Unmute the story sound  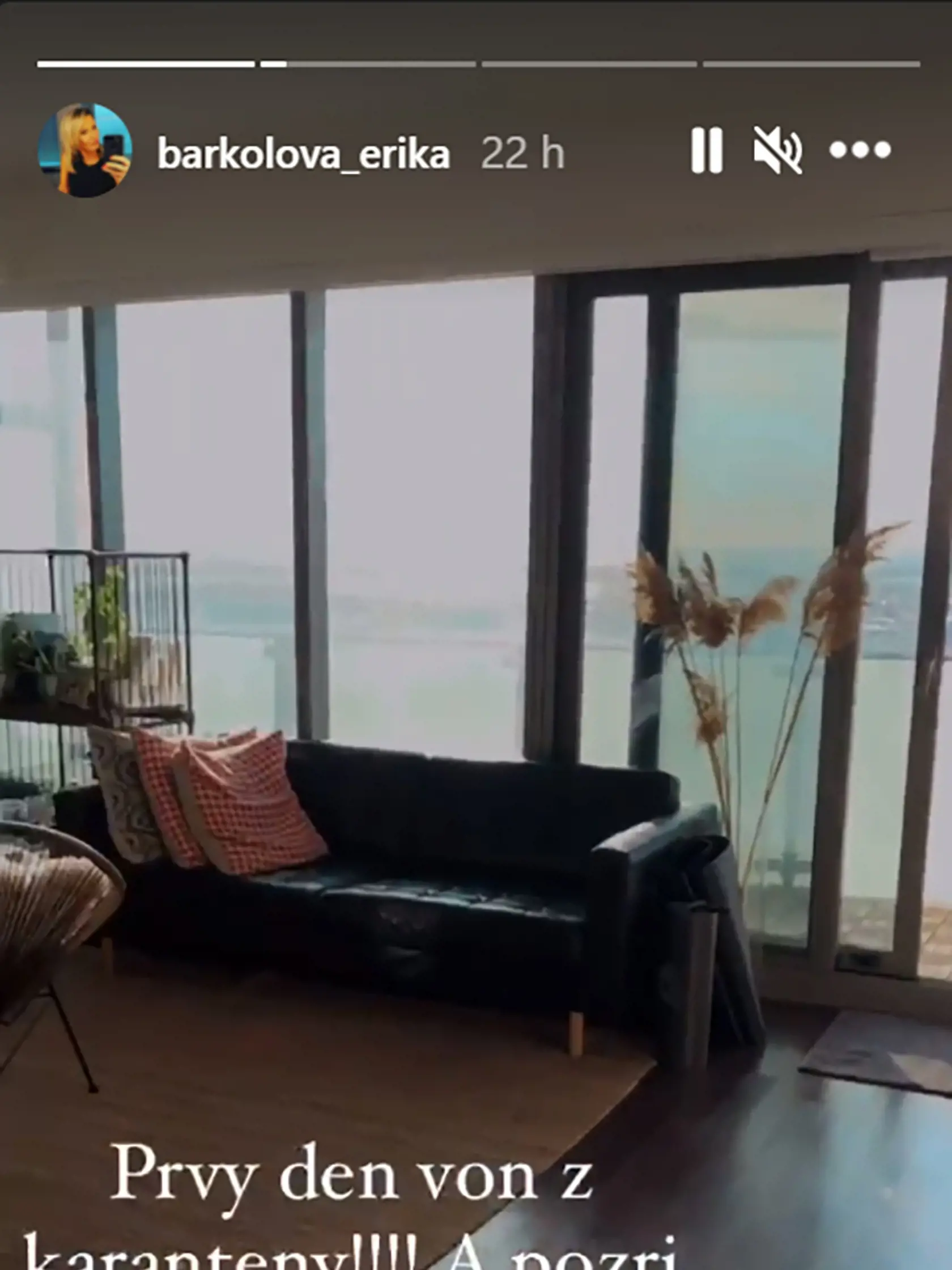click(x=777, y=150)
